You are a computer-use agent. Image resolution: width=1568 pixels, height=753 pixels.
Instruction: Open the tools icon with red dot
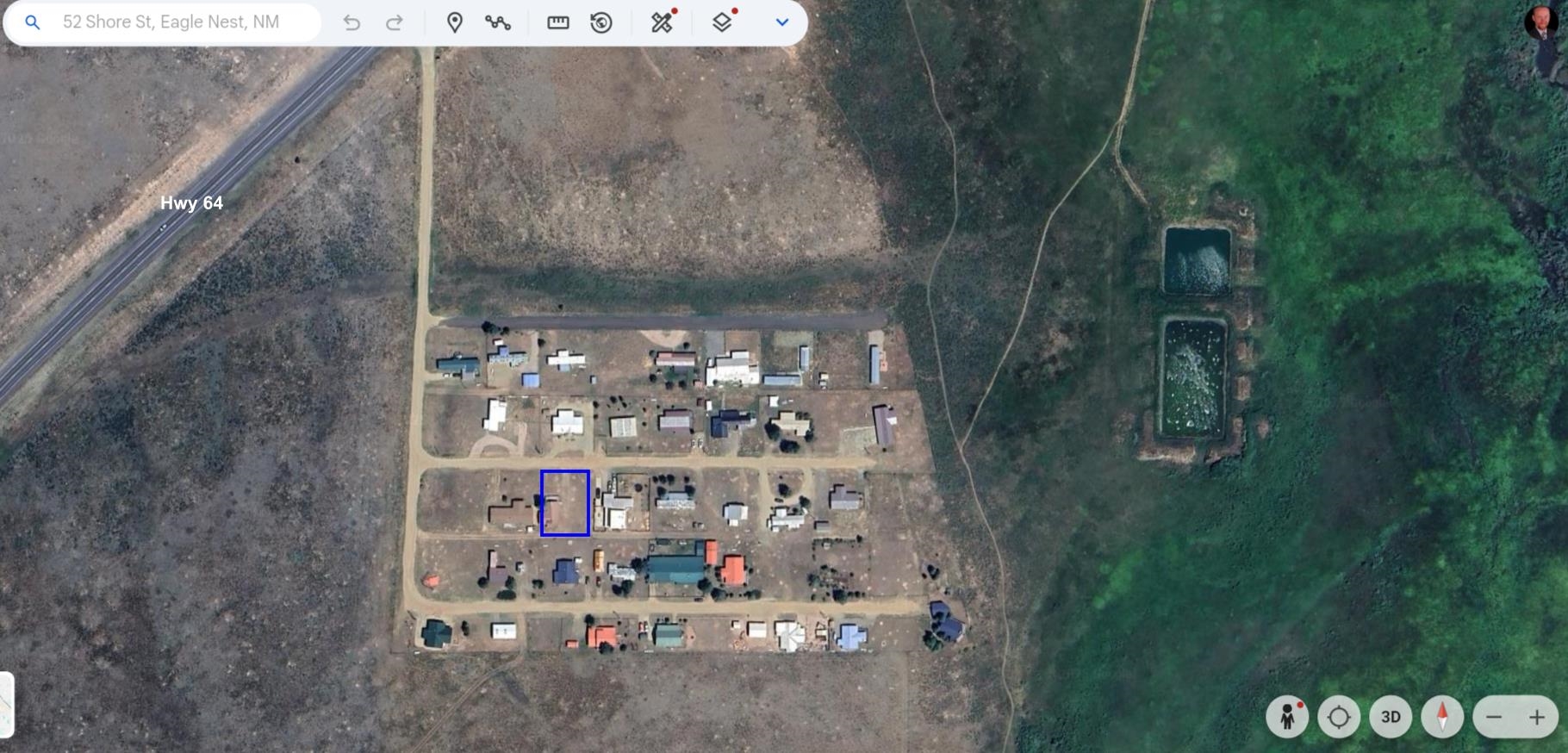662,22
